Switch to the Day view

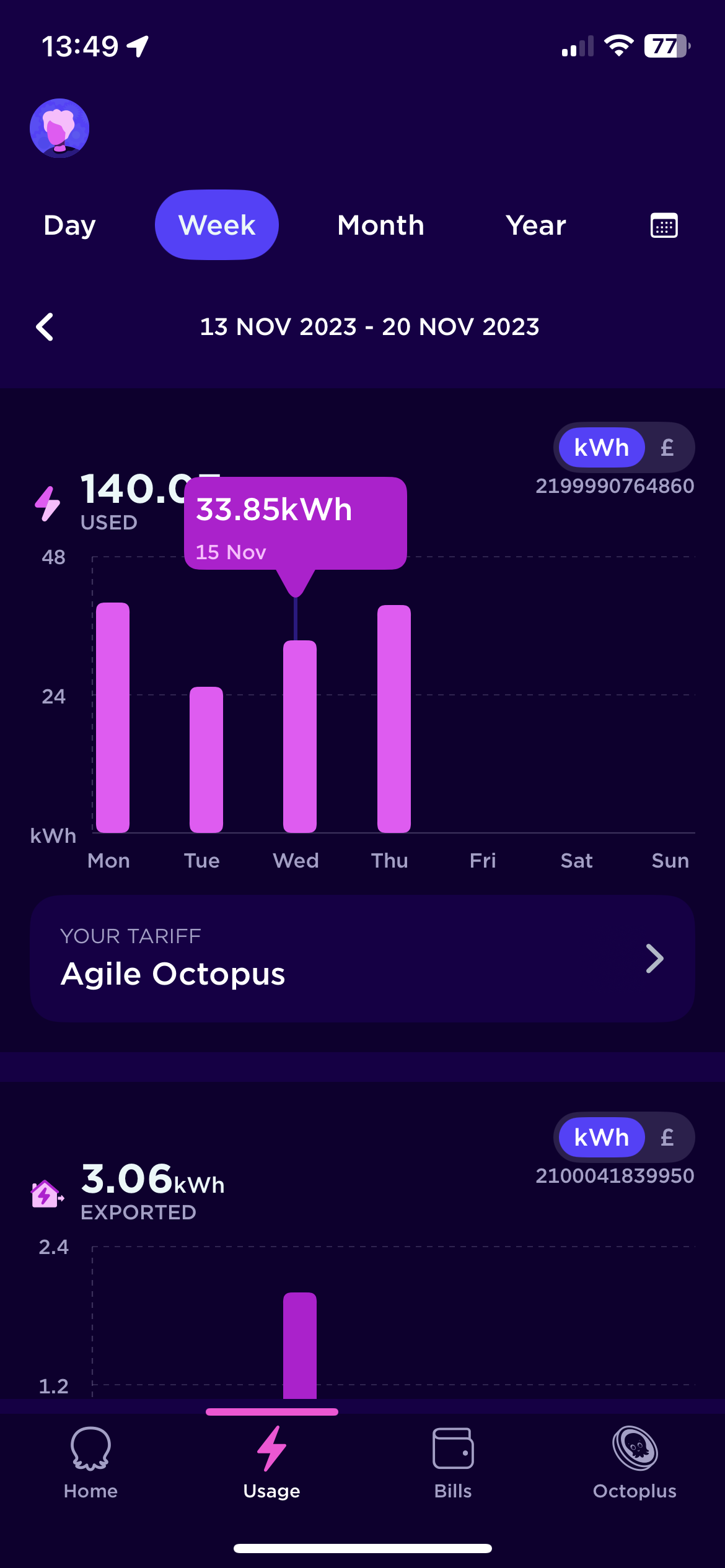[x=69, y=225]
